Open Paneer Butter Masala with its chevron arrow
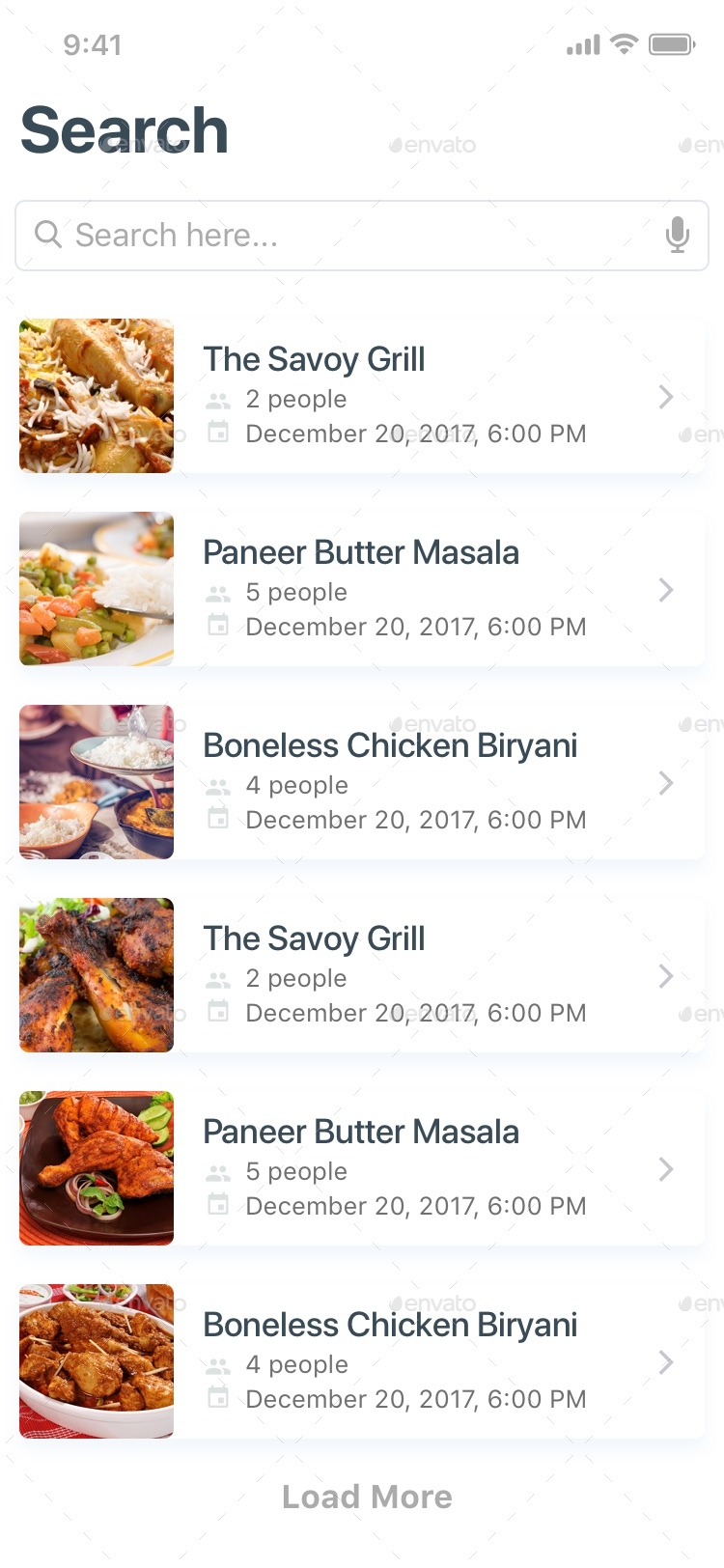The height and width of the screenshot is (1568, 724). (x=666, y=589)
